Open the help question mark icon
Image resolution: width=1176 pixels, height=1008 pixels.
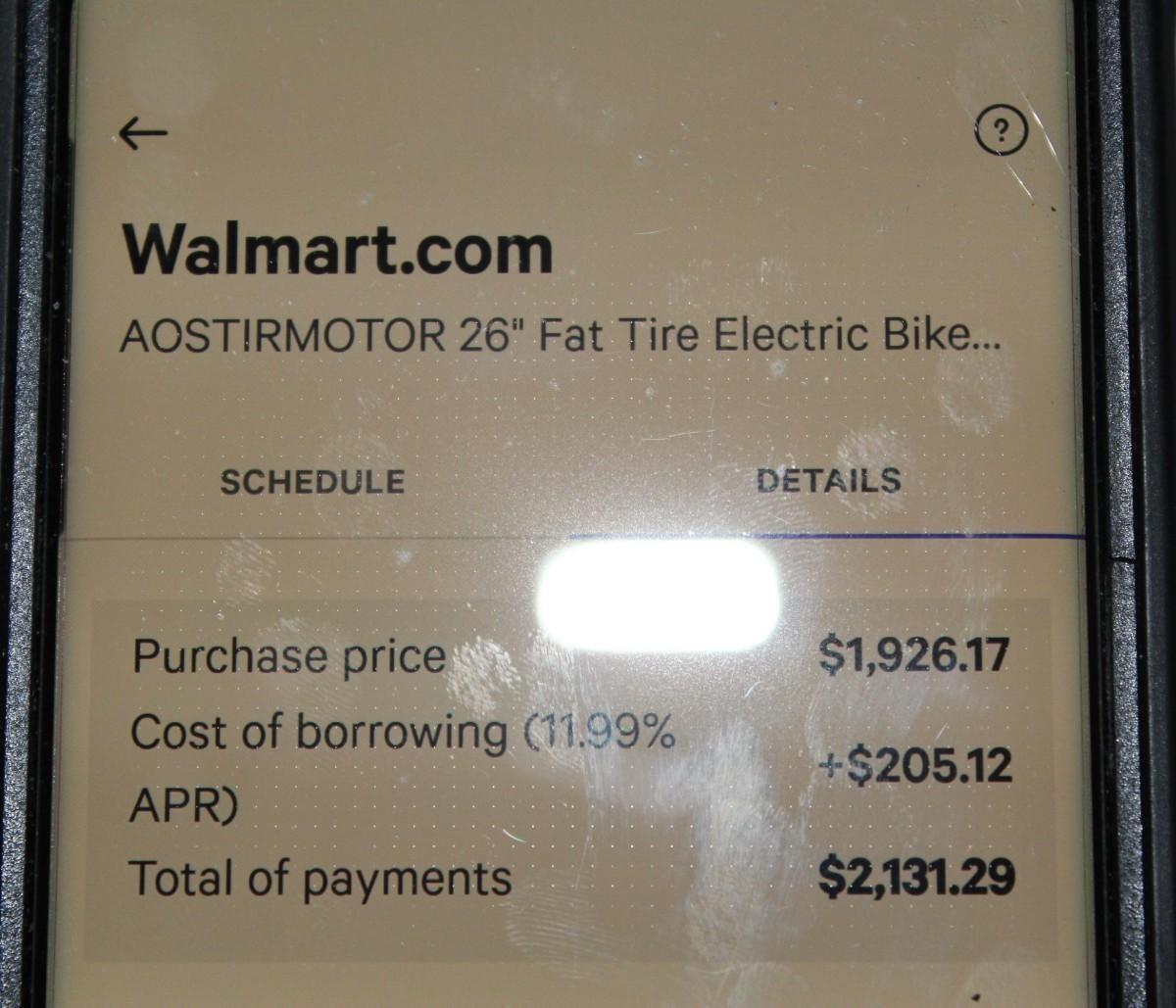[x=1001, y=132]
